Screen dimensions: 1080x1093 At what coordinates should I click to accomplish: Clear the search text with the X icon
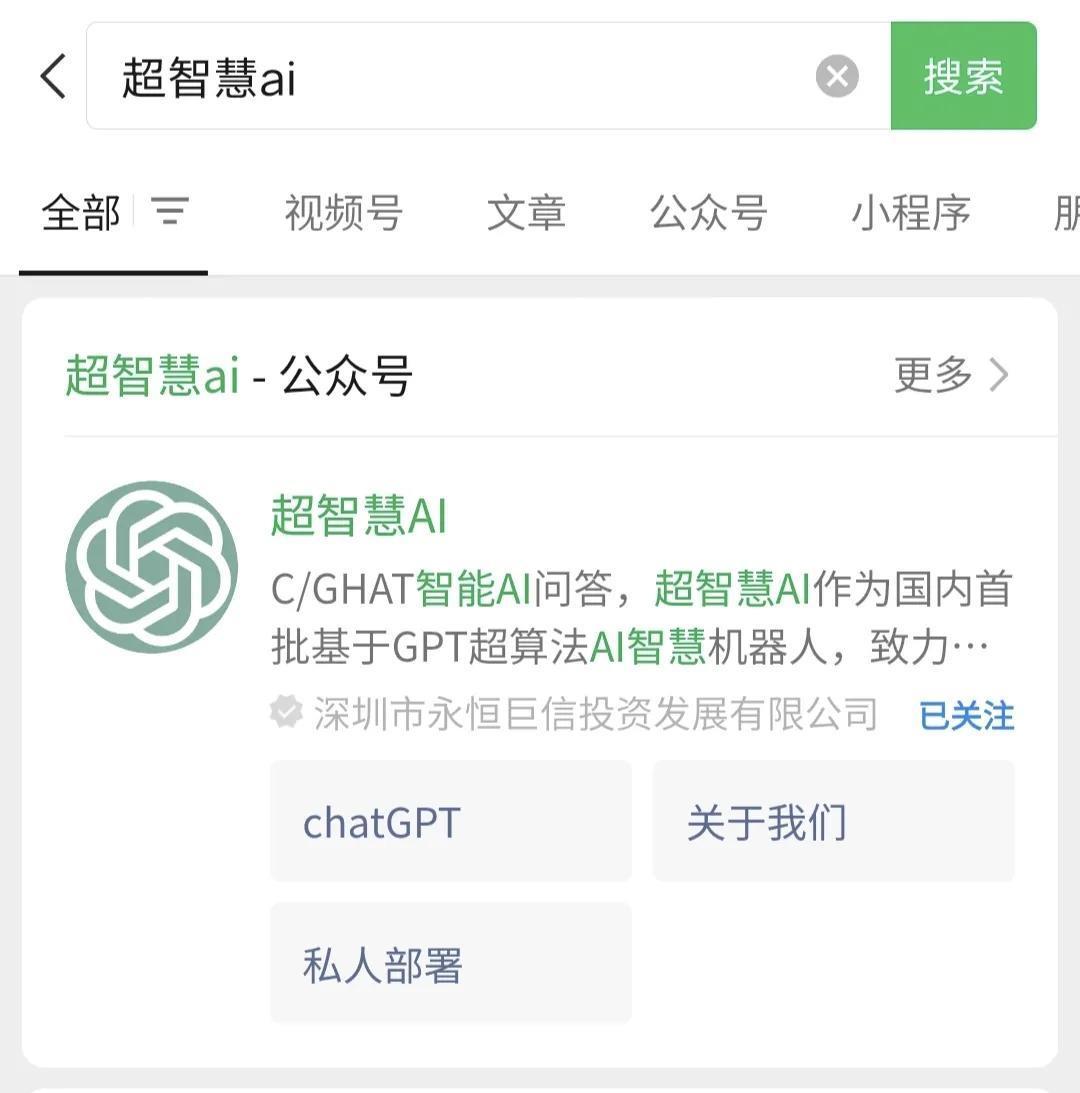(x=837, y=76)
